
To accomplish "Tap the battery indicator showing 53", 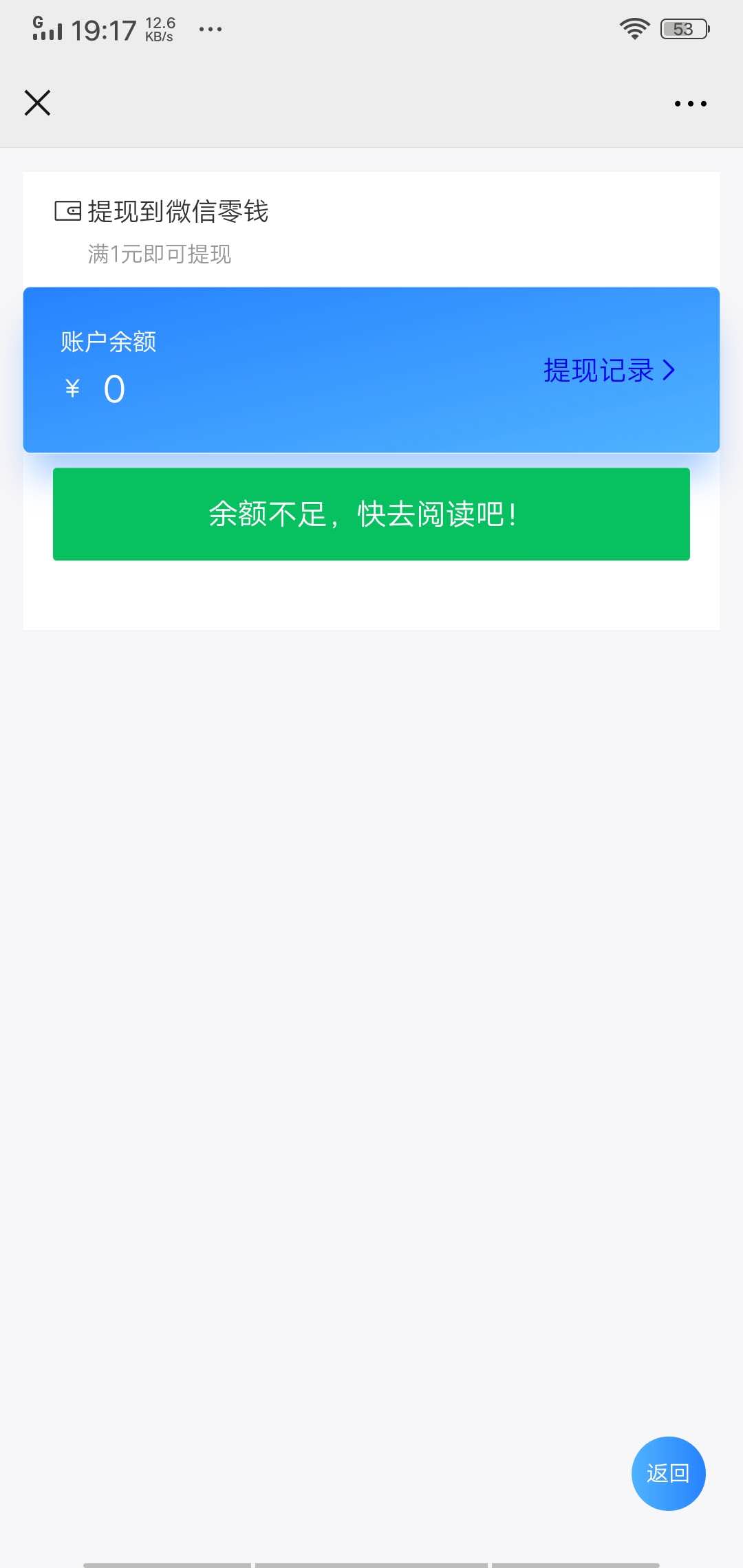I will 683,28.
